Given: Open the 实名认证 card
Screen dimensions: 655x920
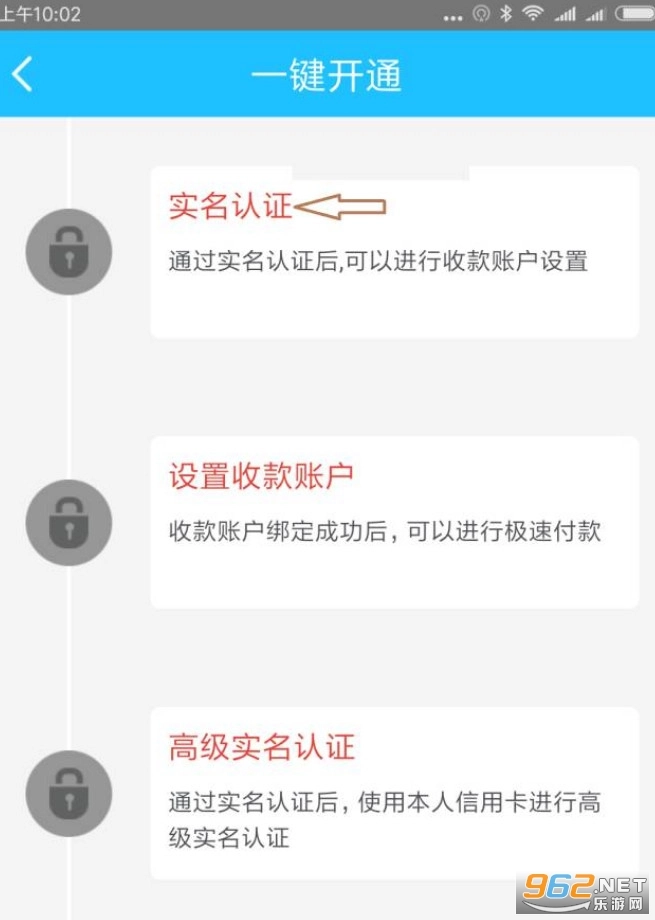Looking at the screenshot, I should point(394,251).
